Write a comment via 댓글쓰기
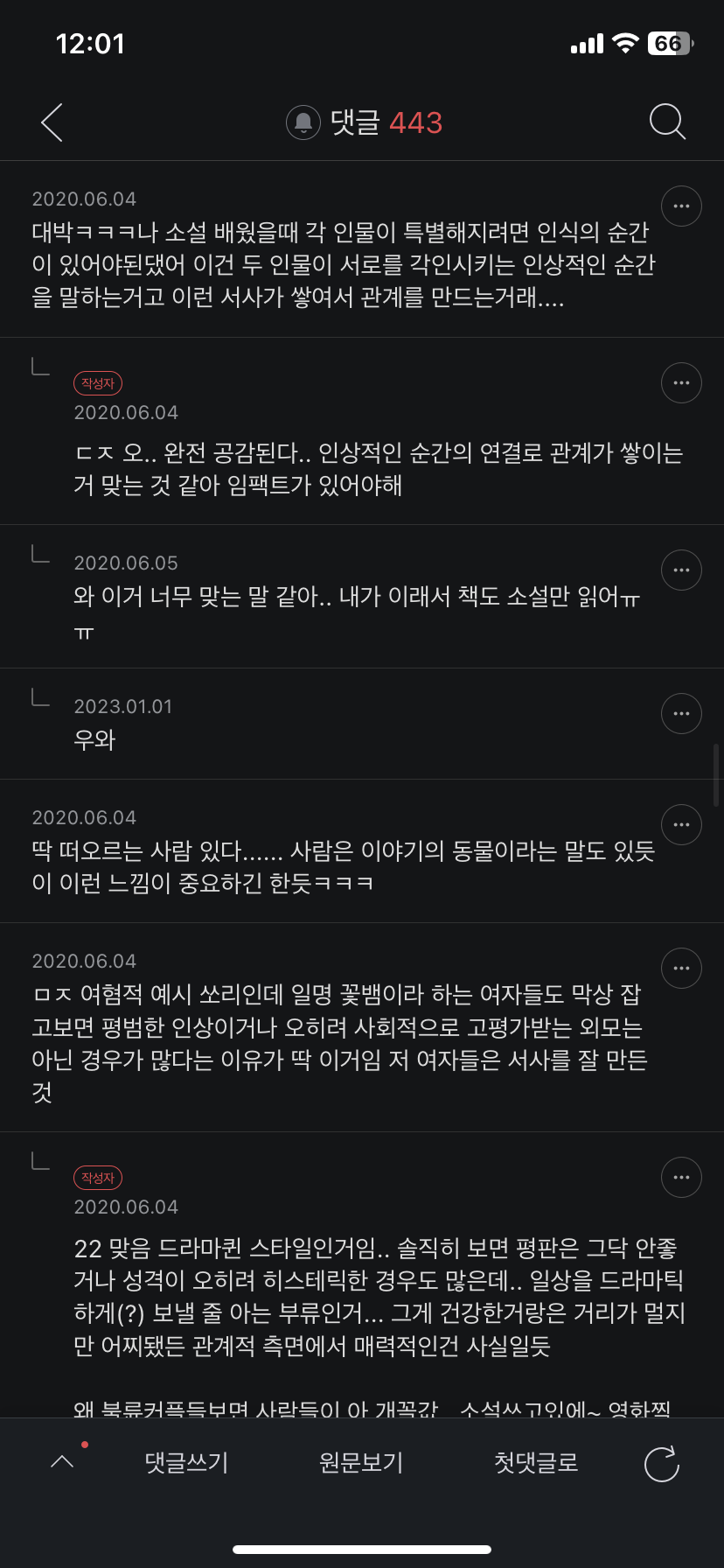 [x=186, y=1462]
